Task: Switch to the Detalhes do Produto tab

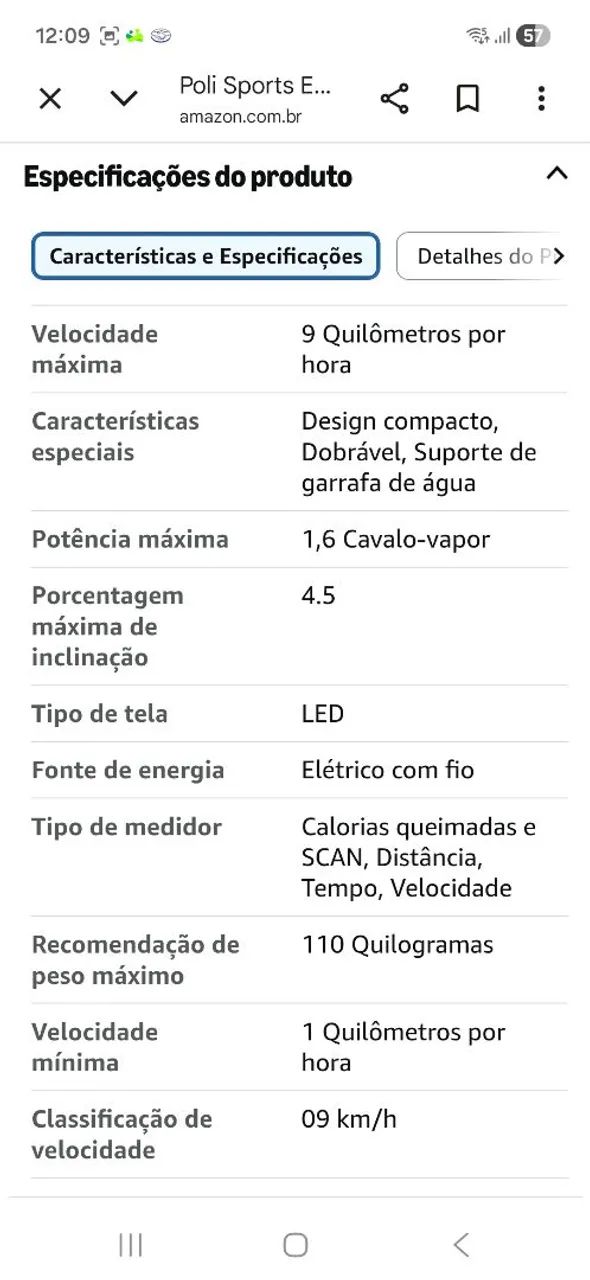Action: point(483,256)
